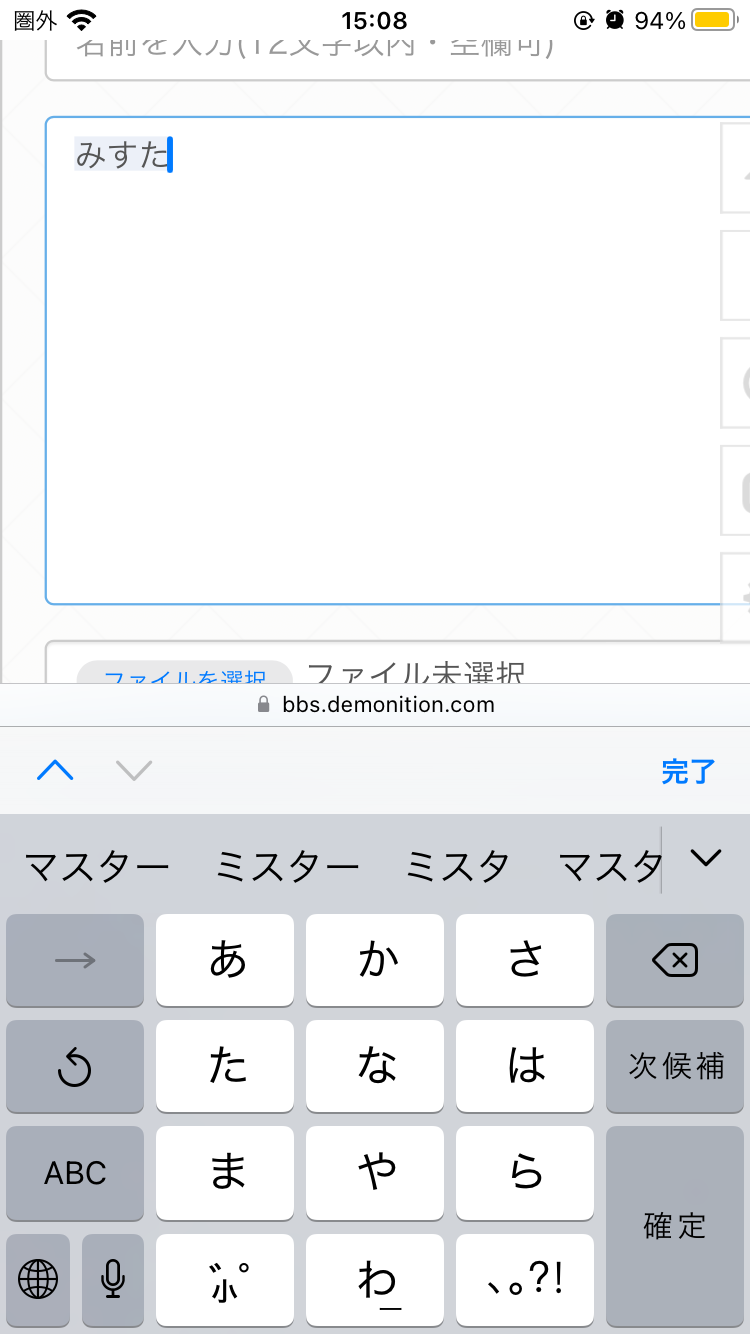Switch keyboard to ABC mode
Image resolution: width=750 pixels, height=1334 pixels.
click(x=75, y=1173)
